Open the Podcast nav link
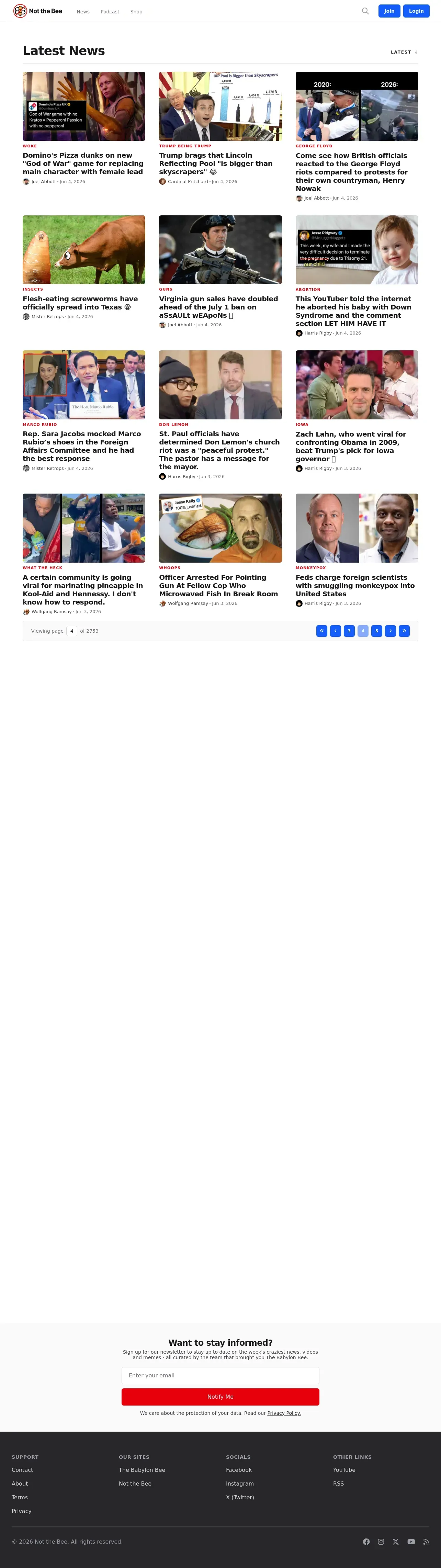 [110, 12]
